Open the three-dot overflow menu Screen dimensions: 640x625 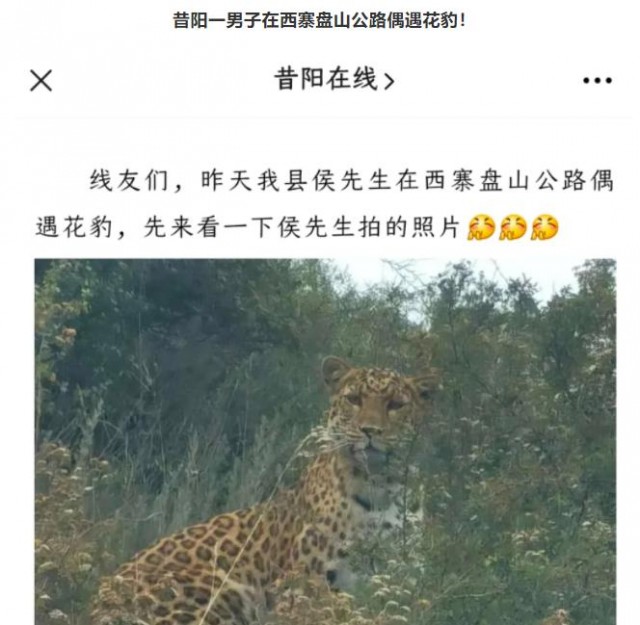tap(597, 81)
